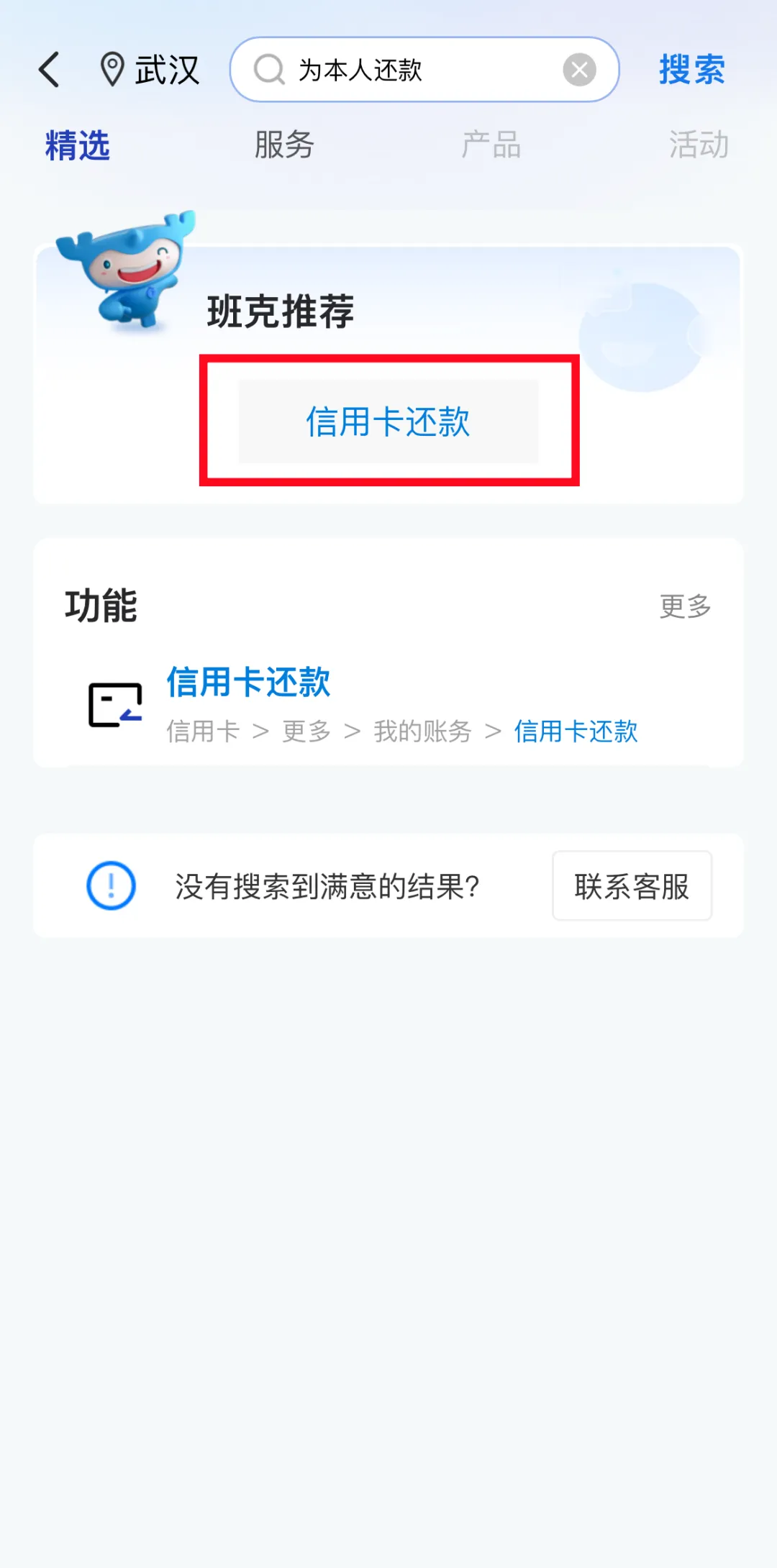Tap 我的账务 in the breadcrumb trail
The width and height of the screenshot is (777, 1568).
pyautogui.click(x=422, y=731)
